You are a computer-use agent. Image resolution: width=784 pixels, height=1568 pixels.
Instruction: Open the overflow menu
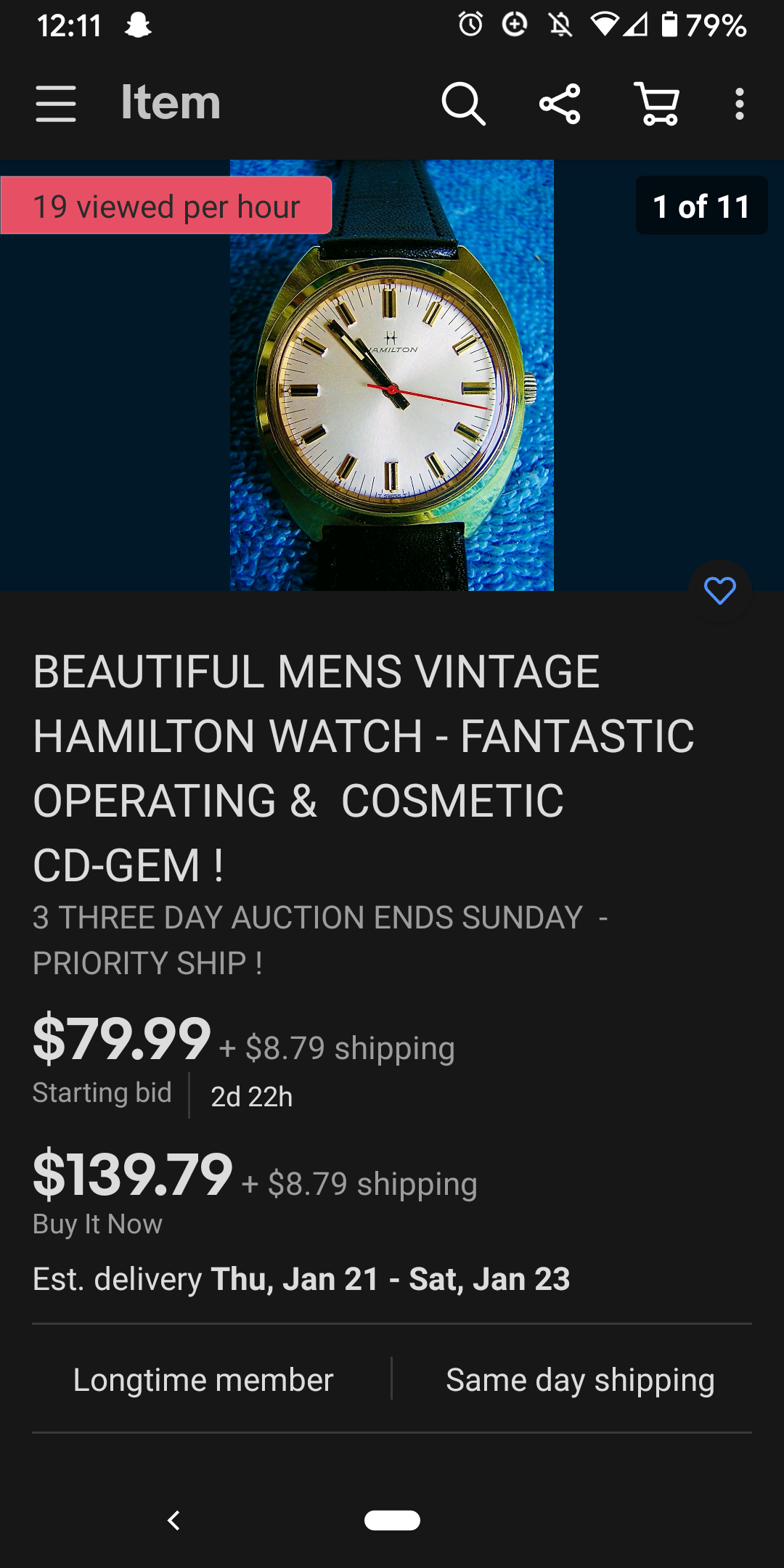pyautogui.click(x=739, y=103)
